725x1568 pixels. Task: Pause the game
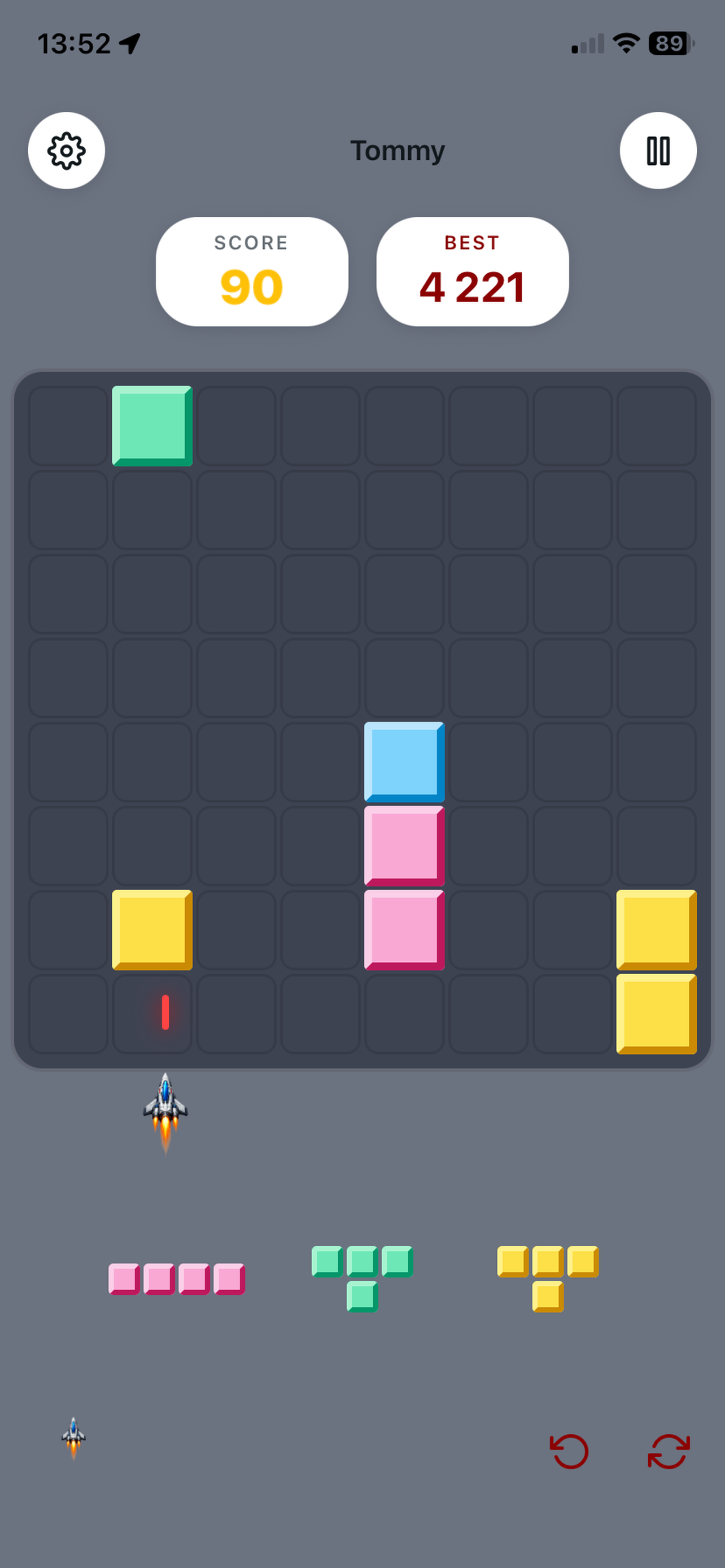[x=658, y=150]
